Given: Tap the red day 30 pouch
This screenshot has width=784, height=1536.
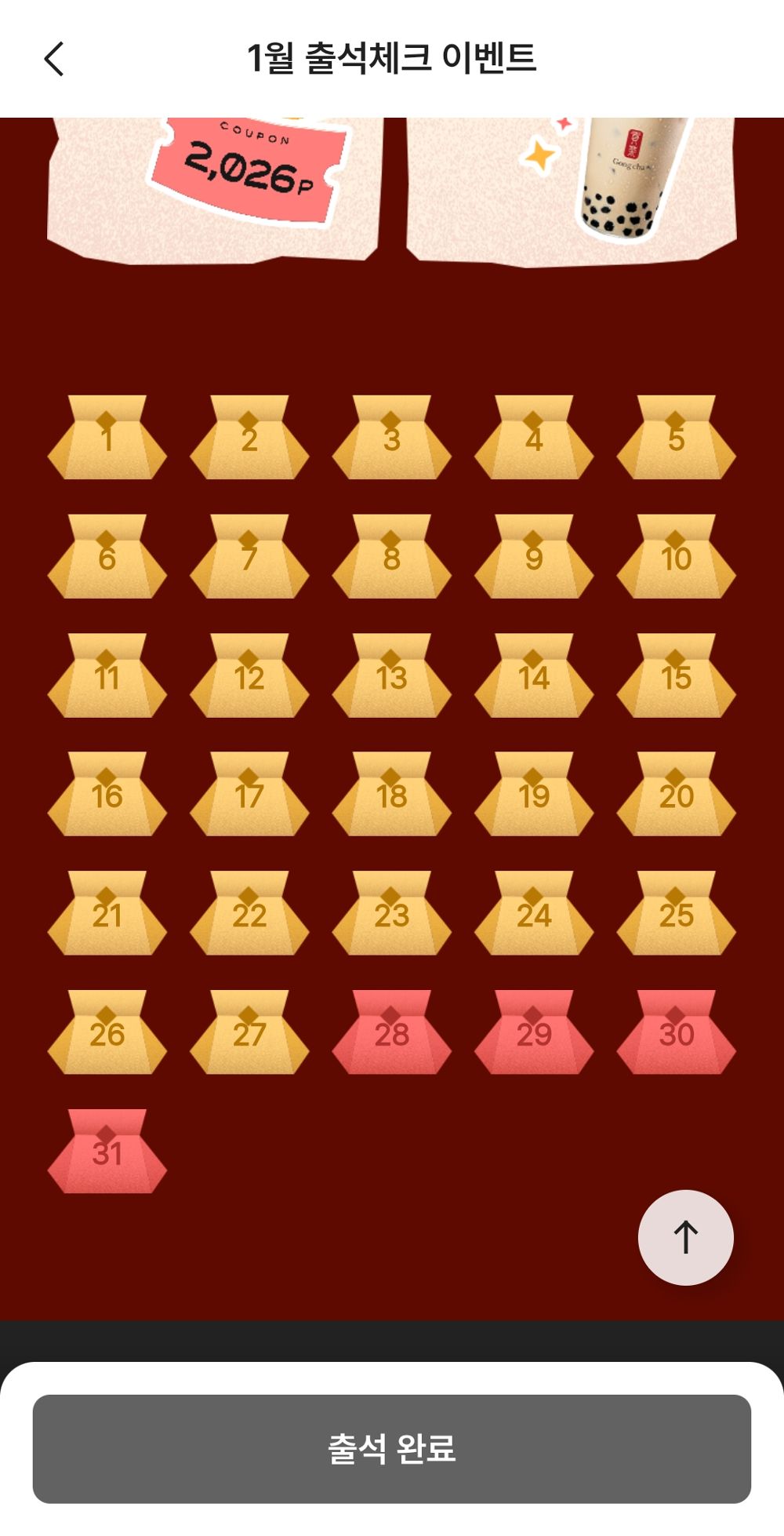Looking at the screenshot, I should click(x=676, y=1032).
